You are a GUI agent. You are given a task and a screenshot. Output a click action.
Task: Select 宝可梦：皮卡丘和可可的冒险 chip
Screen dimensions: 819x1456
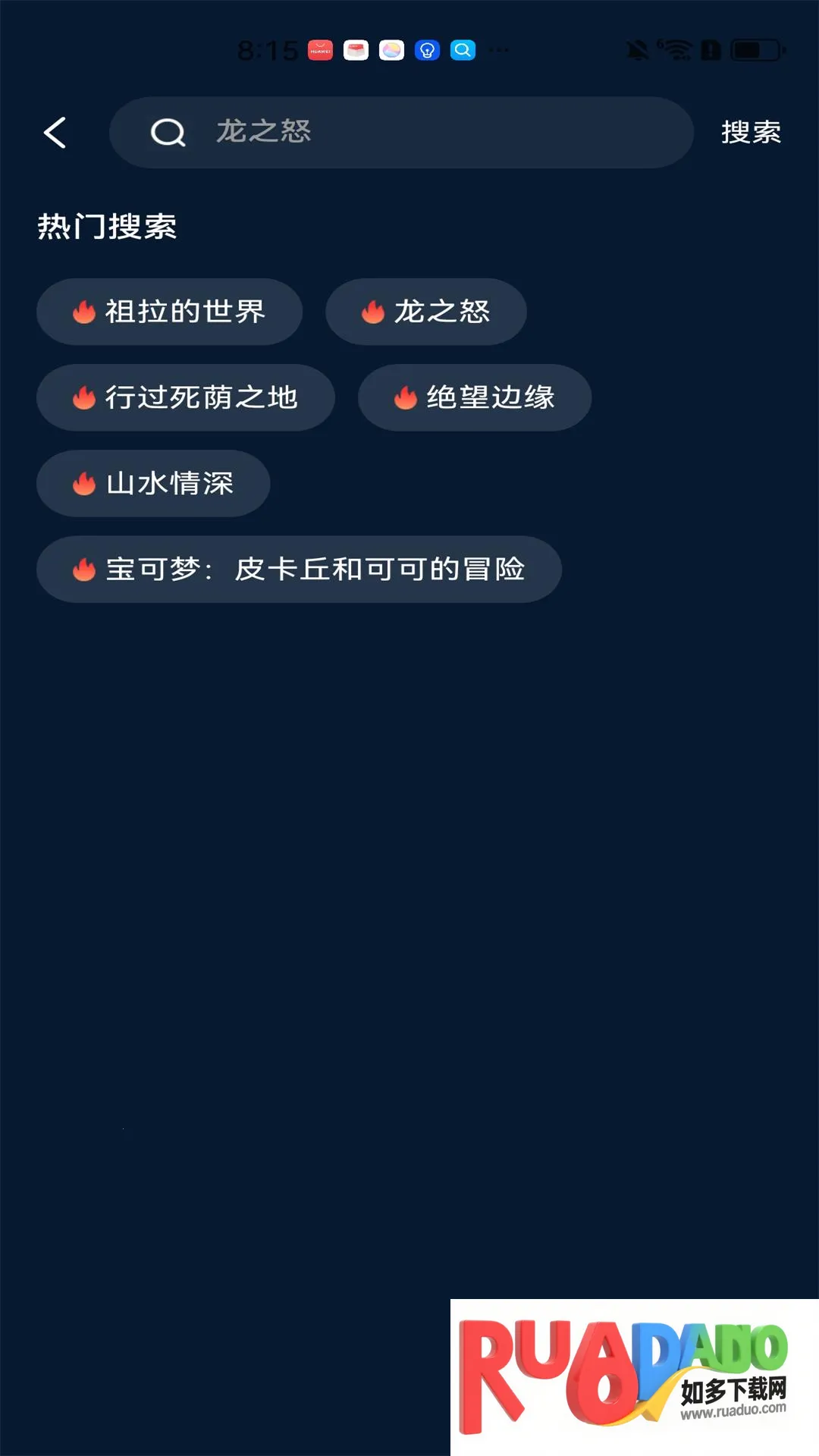(x=299, y=570)
